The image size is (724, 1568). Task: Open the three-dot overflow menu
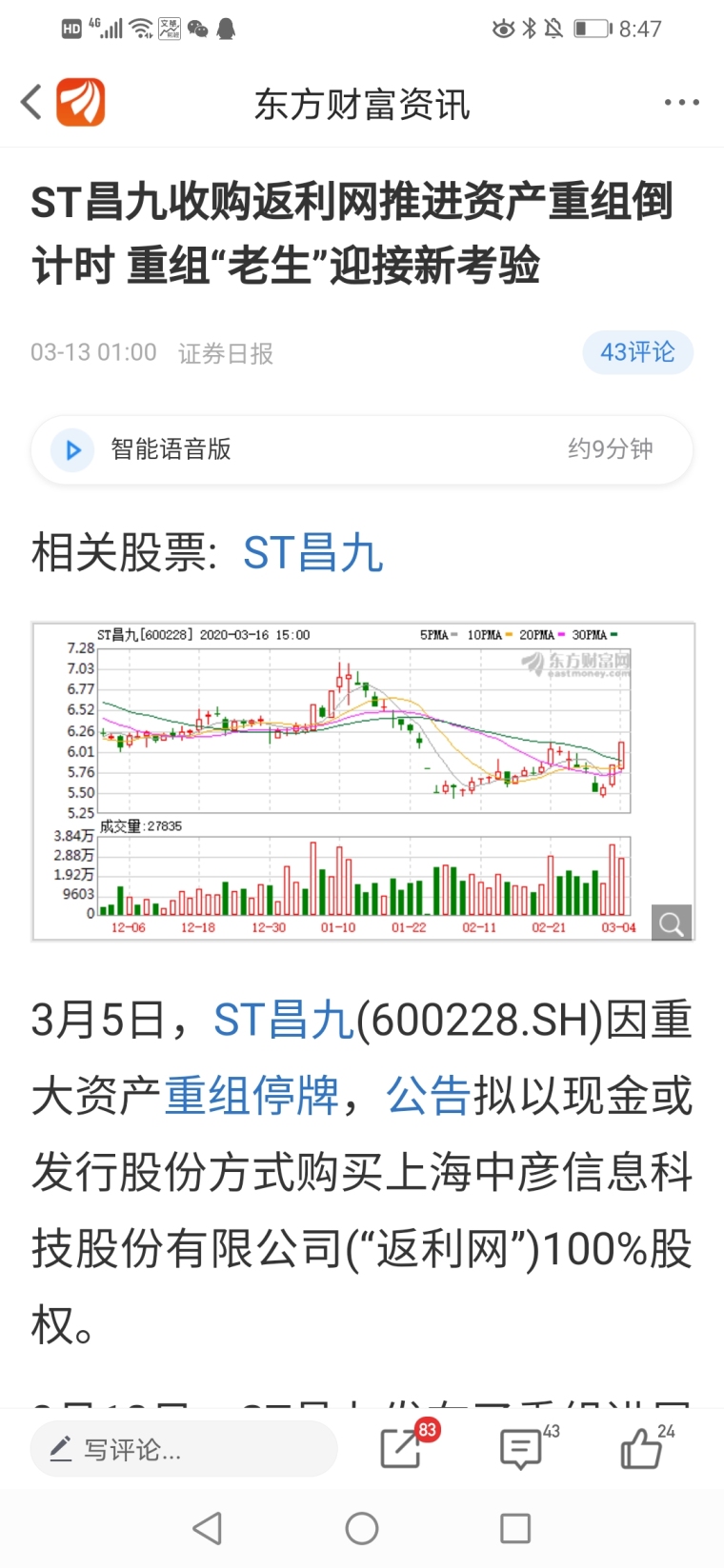coord(682,103)
